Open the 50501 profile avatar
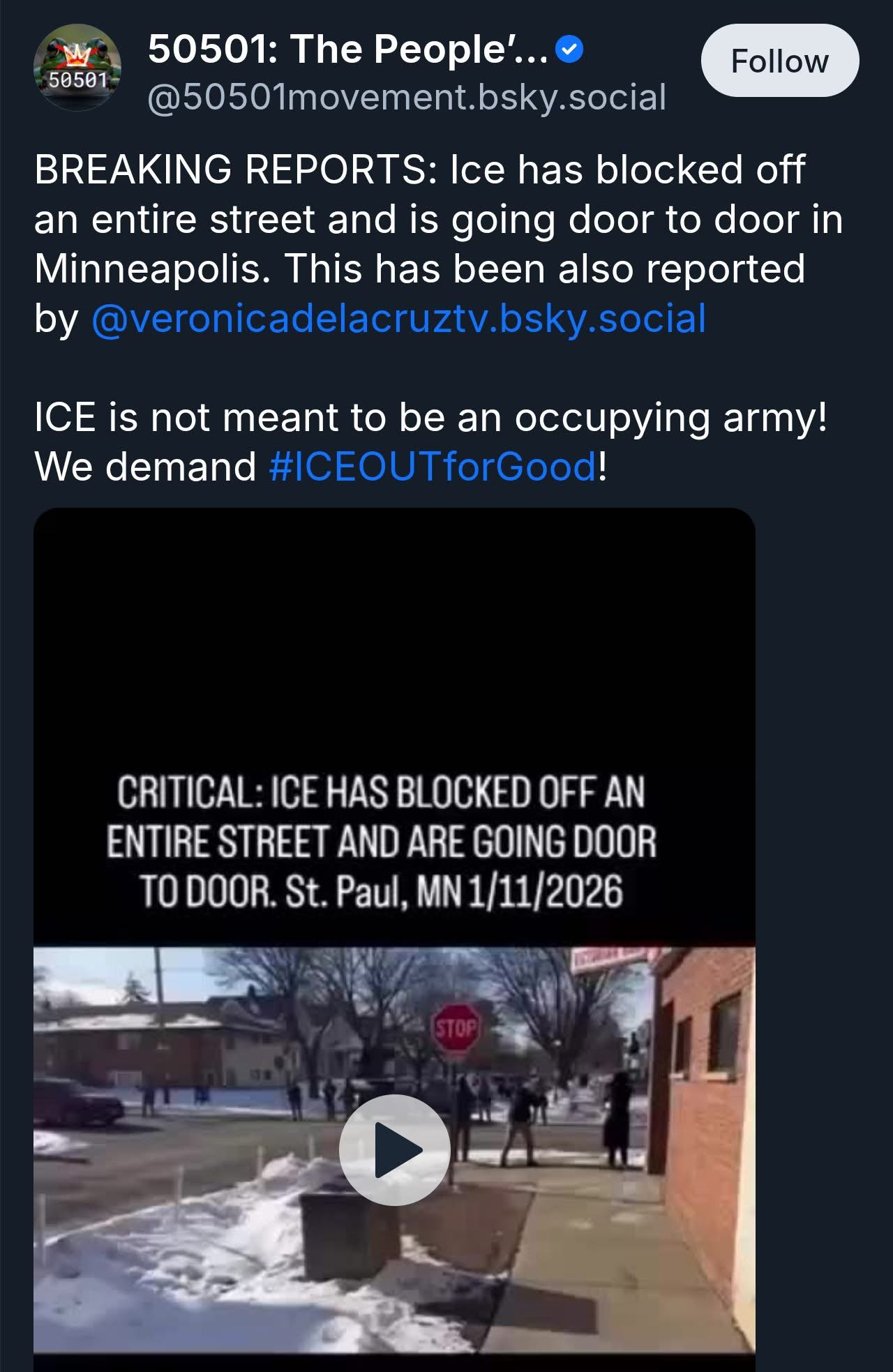This screenshot has width=893, height=1372. (x=77, y=69)
